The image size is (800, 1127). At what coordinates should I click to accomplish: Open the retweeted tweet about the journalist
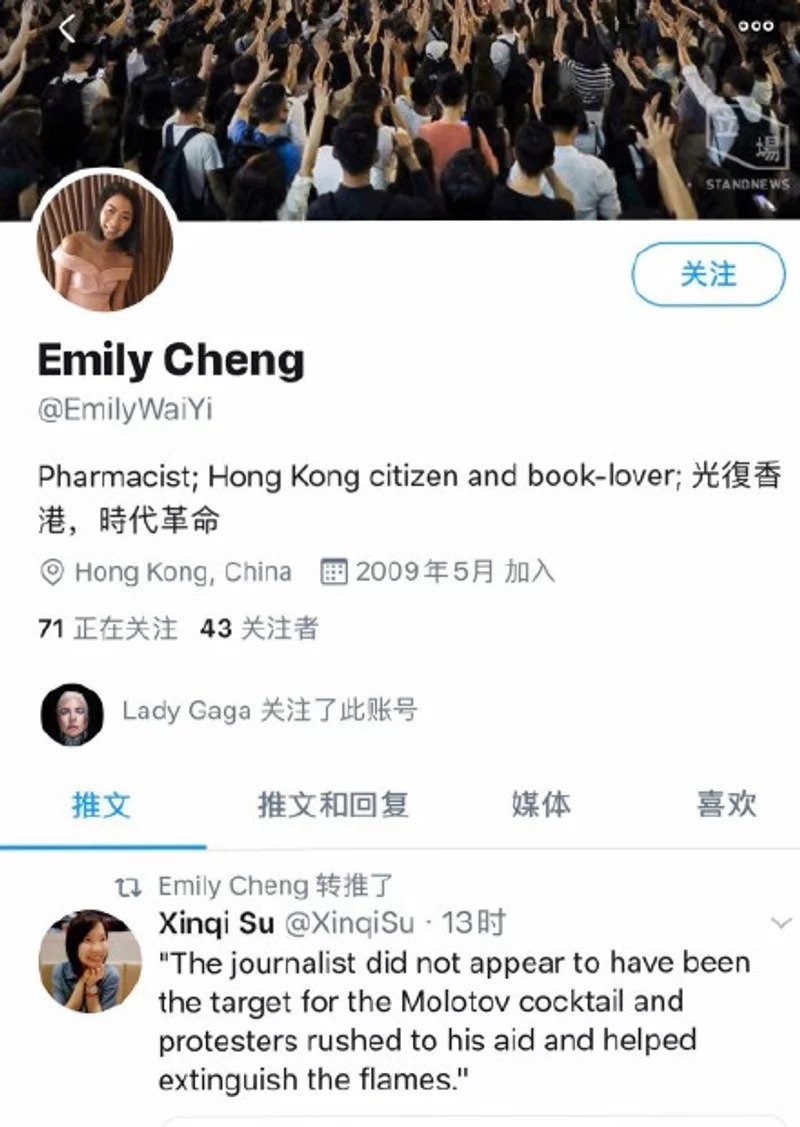pos(455,1020)
